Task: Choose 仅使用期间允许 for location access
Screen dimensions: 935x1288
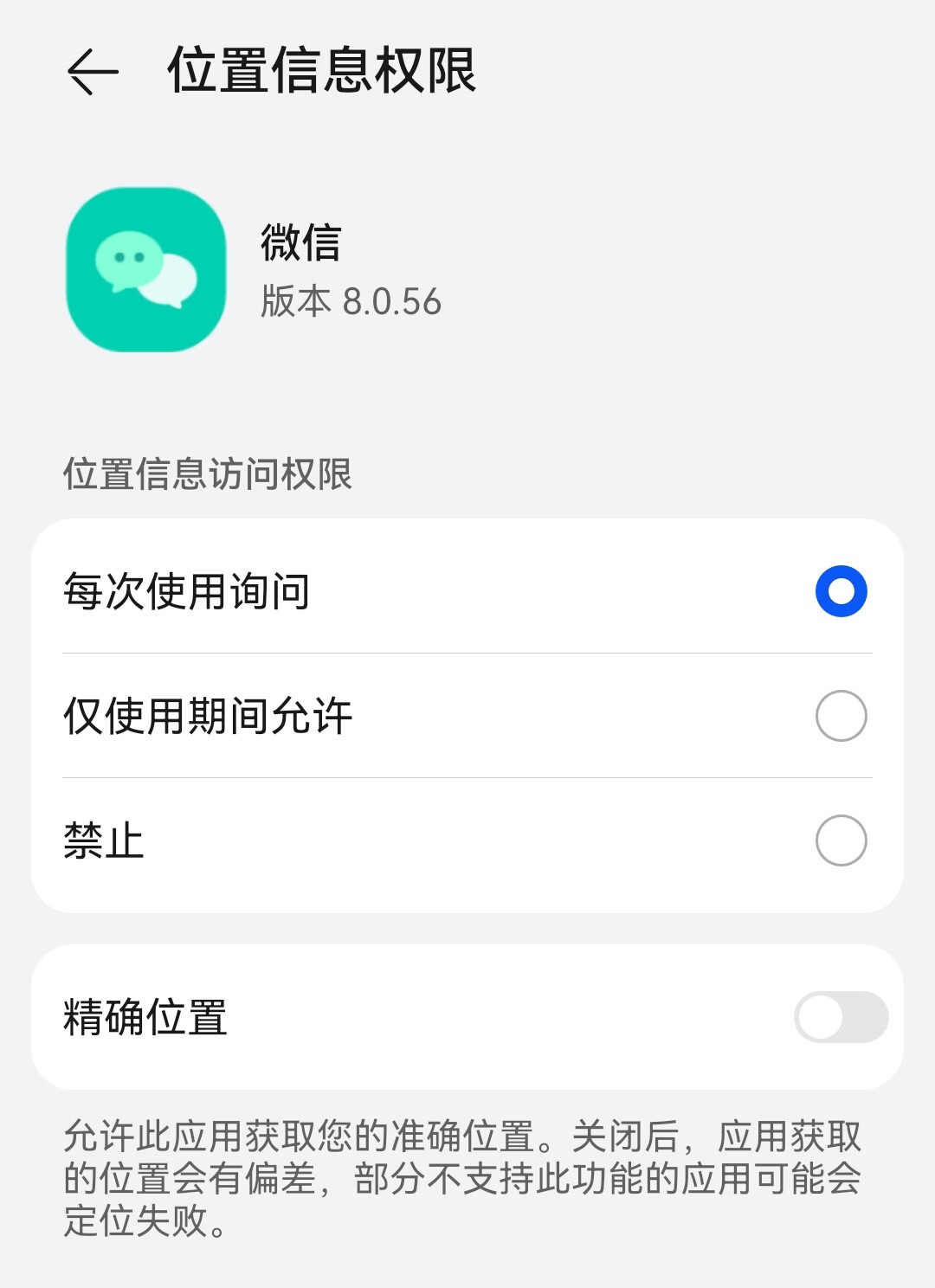Action: (840, 716)
